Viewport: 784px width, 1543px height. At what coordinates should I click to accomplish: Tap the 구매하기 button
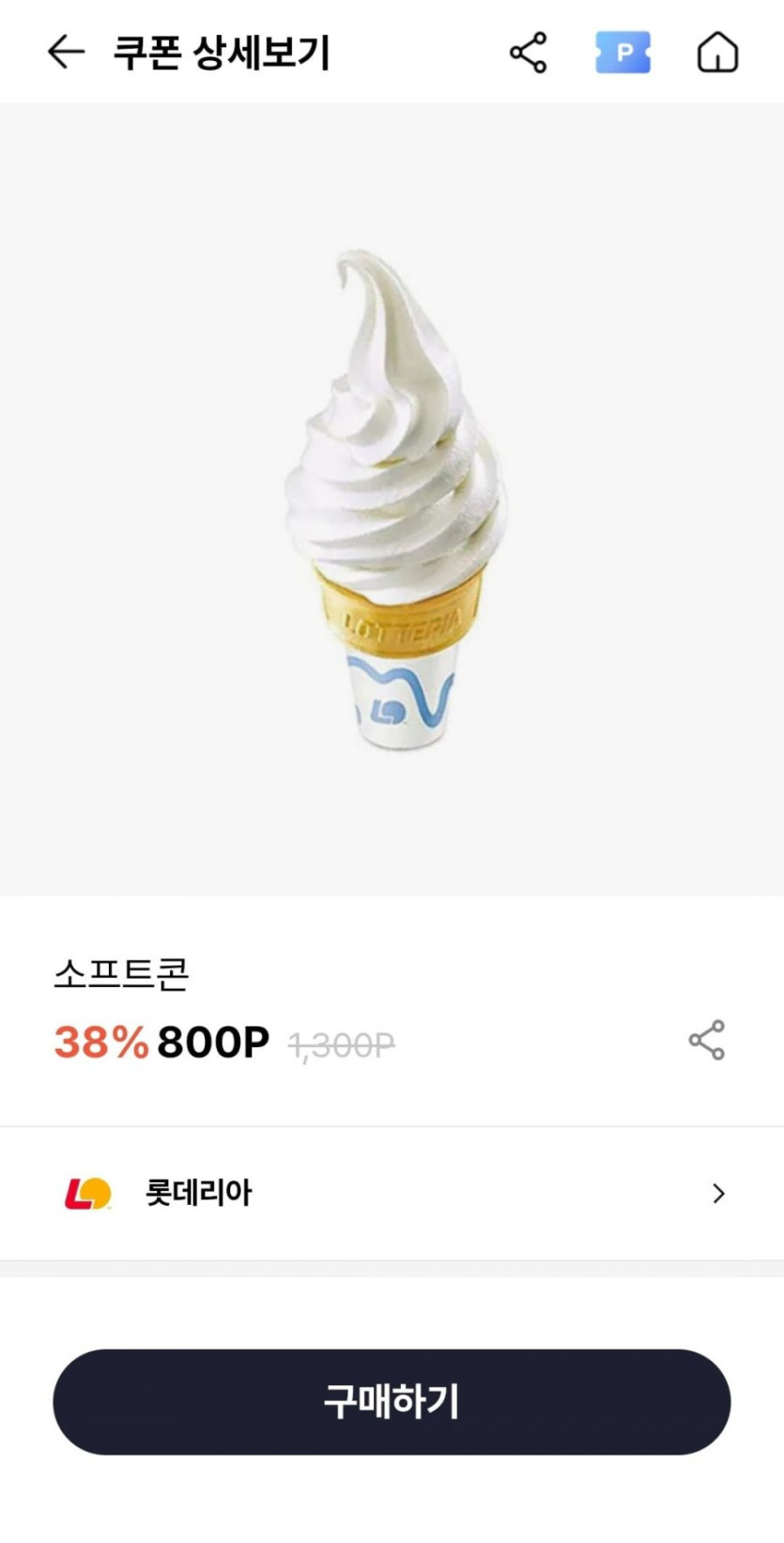click(392, 1401)
